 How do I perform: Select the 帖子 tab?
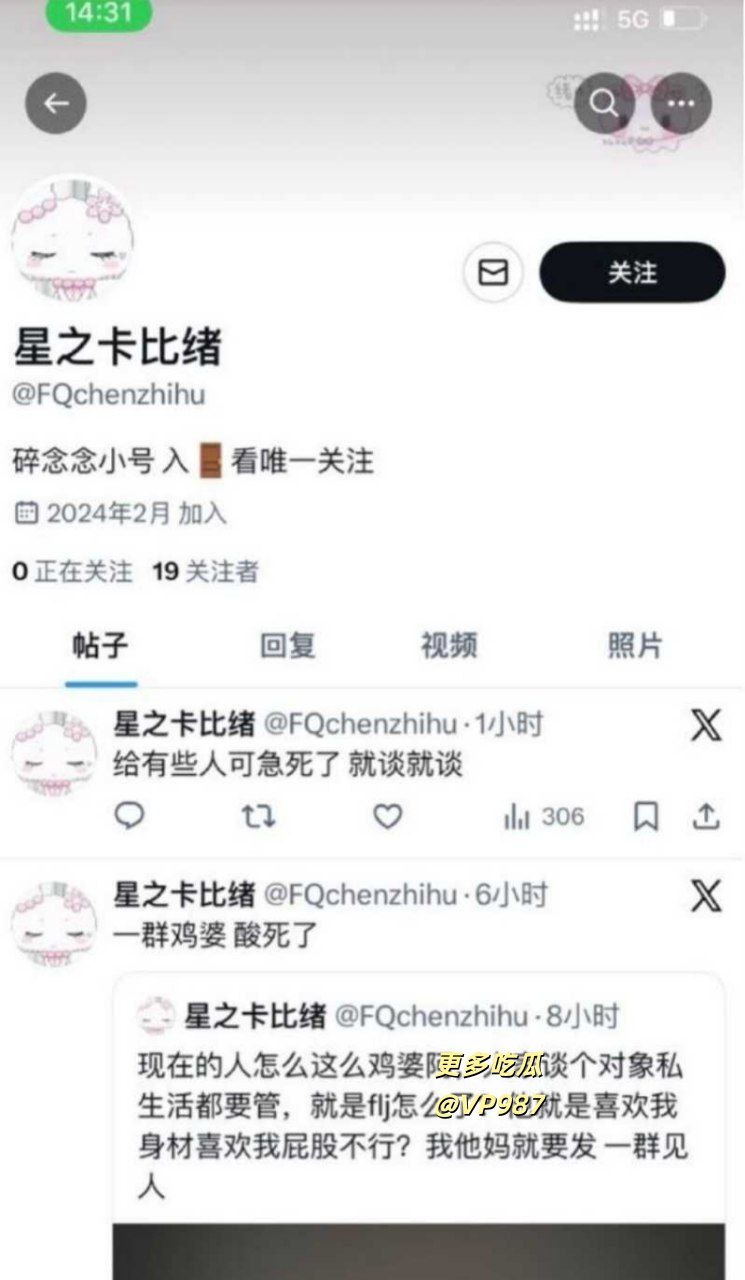coord(100,646)
